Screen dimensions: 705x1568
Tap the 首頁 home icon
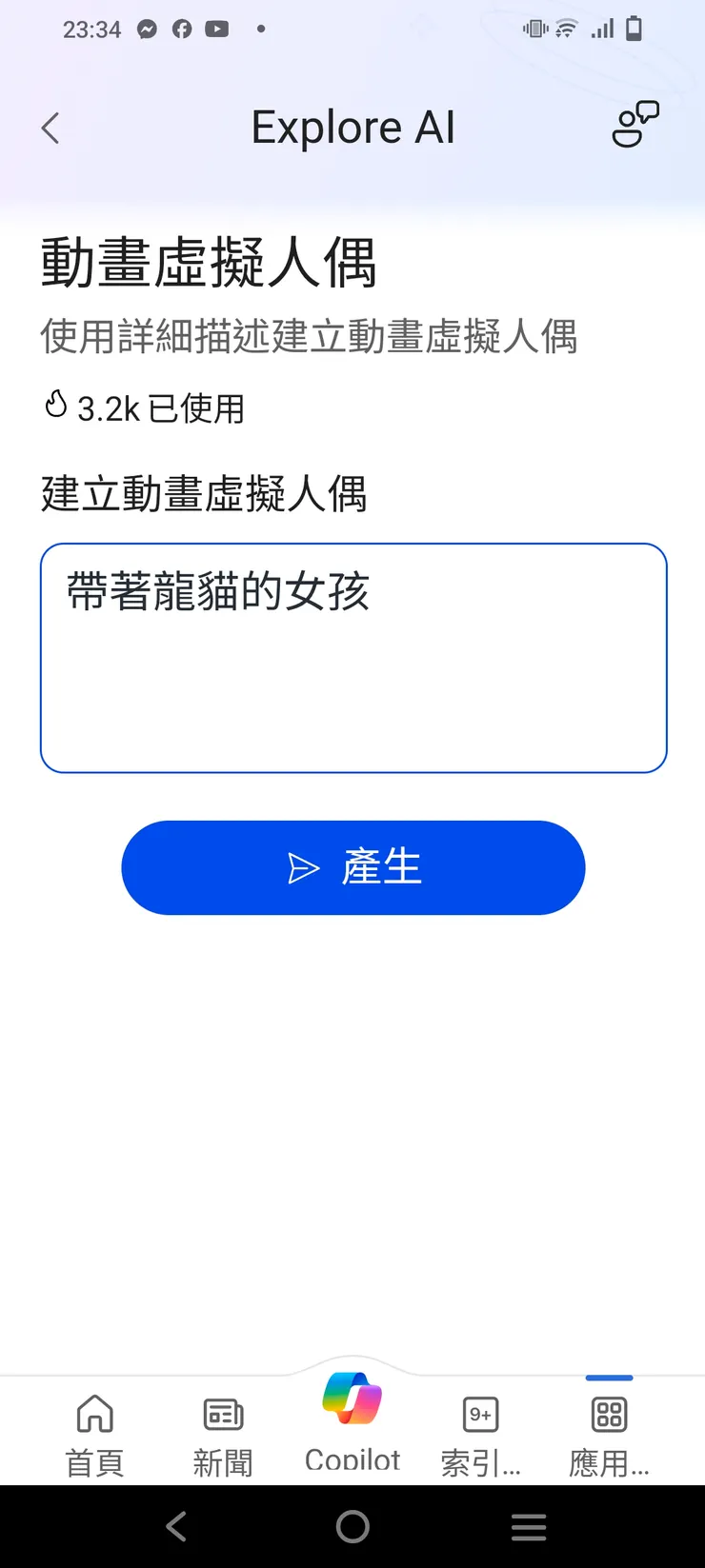(x=94, y=1416)
